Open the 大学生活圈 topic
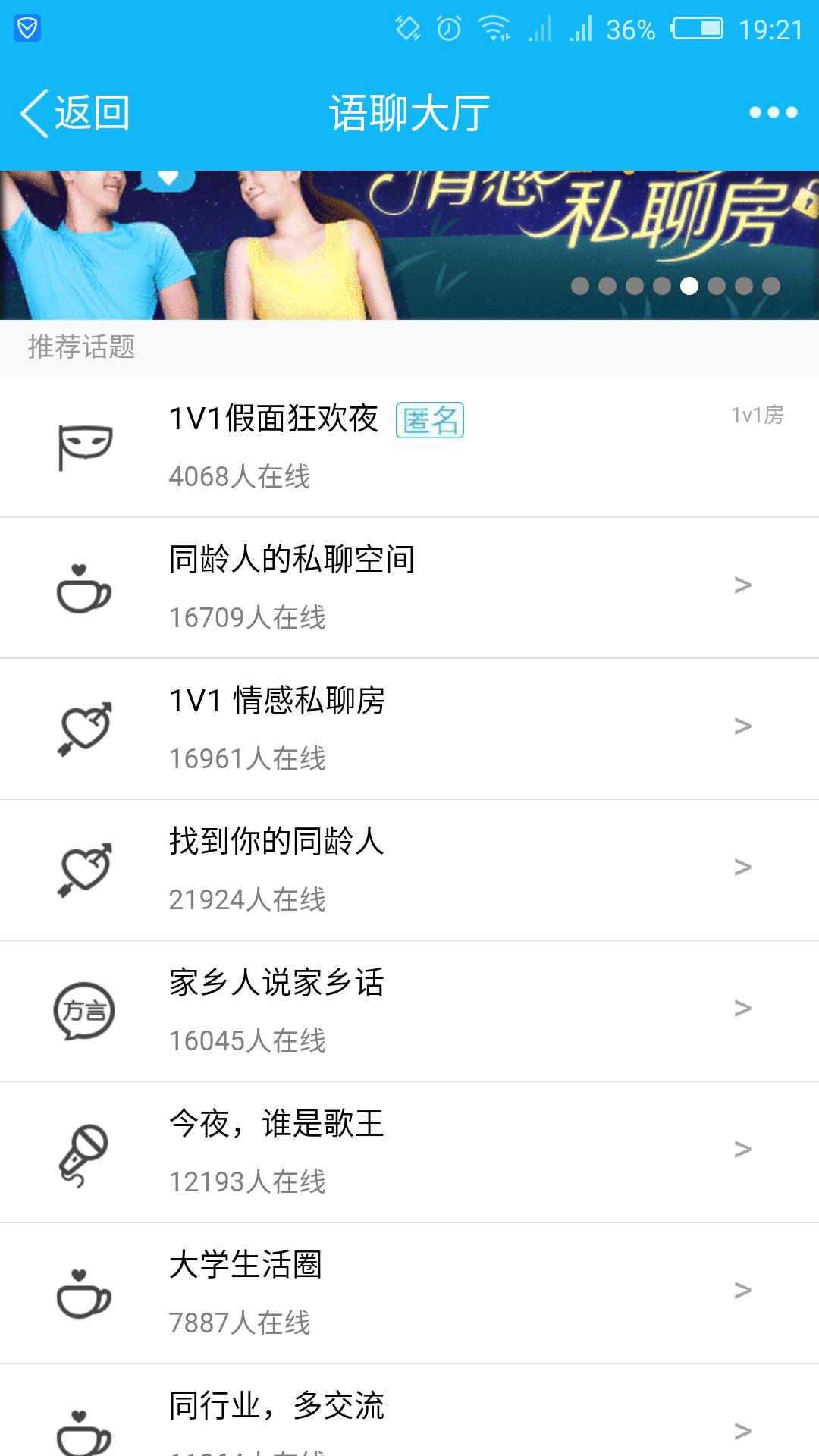 point(409,1293)
